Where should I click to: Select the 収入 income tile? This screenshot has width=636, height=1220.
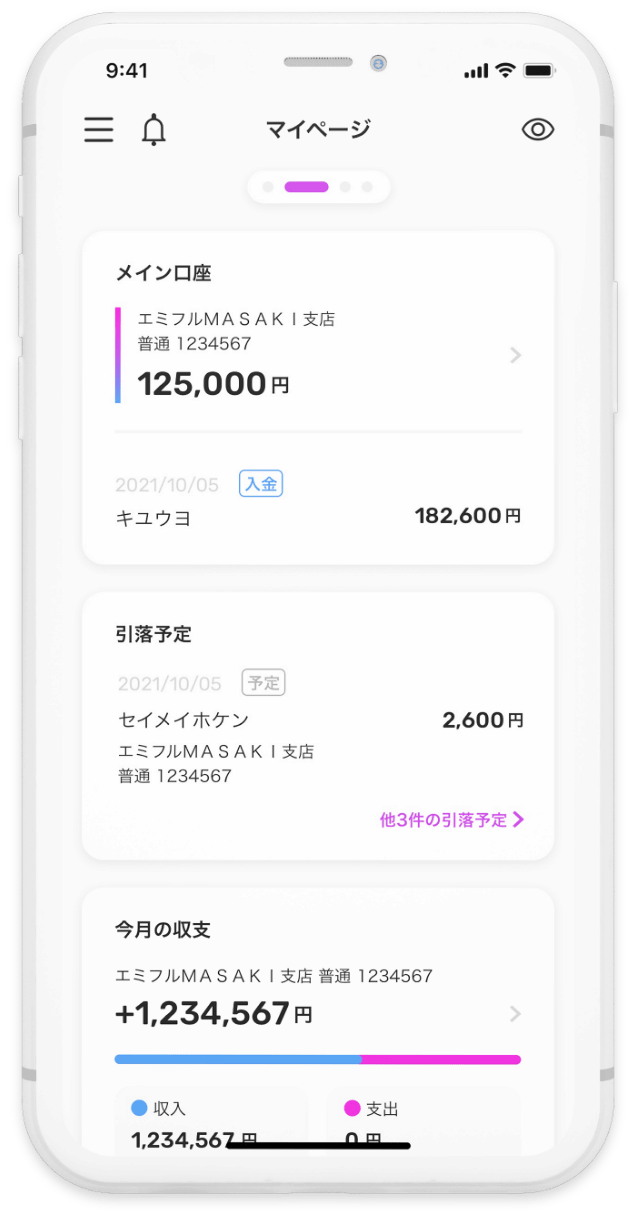coord(210,1122)
